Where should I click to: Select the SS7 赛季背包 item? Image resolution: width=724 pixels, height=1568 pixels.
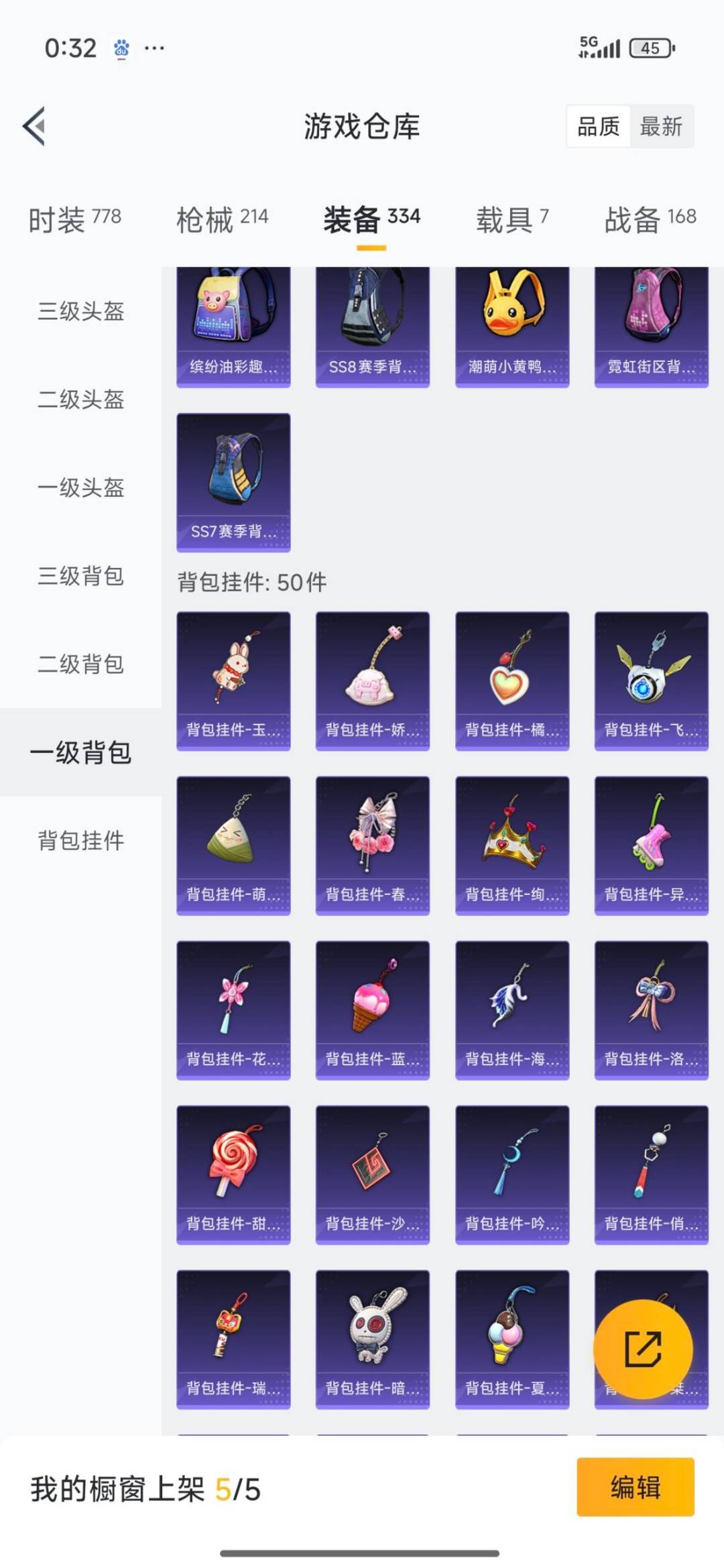233,479
